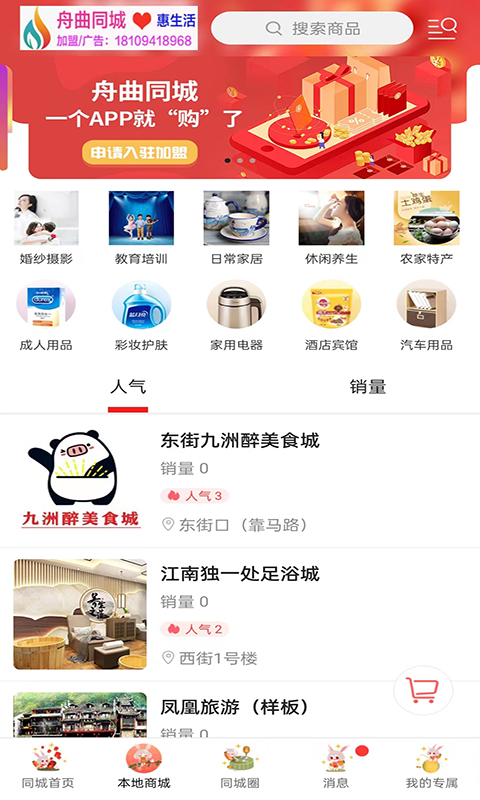The image size is (480, 800).
Task: Go to the 我的专属 tab
Action: click(x=432, y=766)
